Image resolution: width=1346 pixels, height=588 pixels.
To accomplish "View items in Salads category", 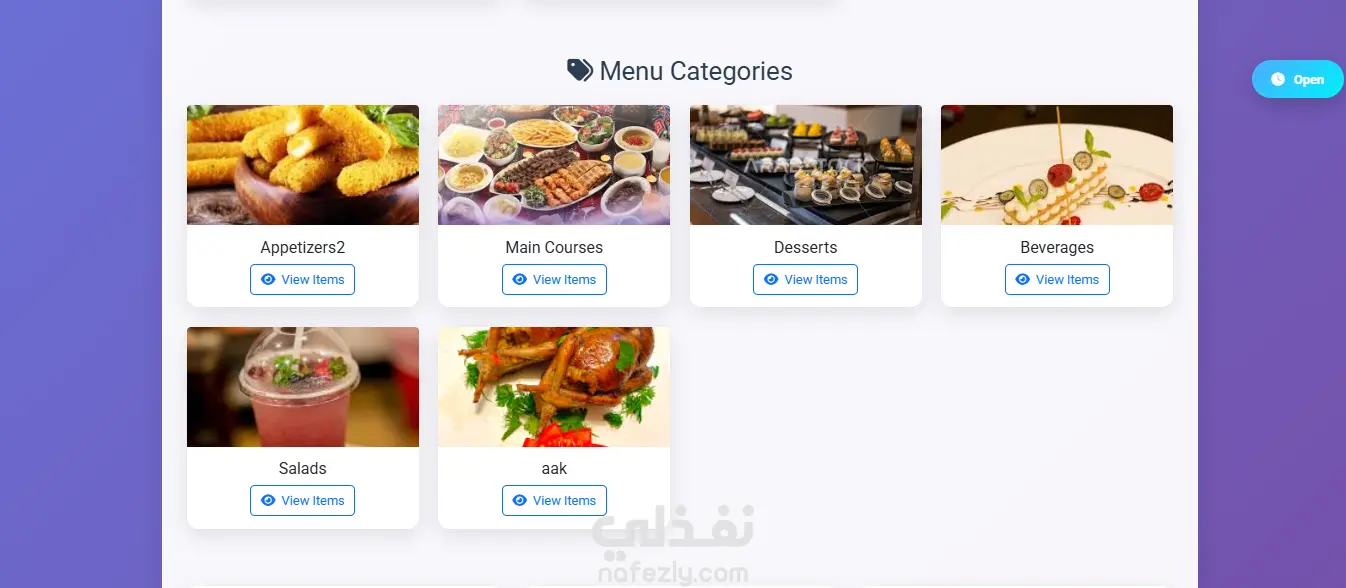I will click(x=302, y=501).
